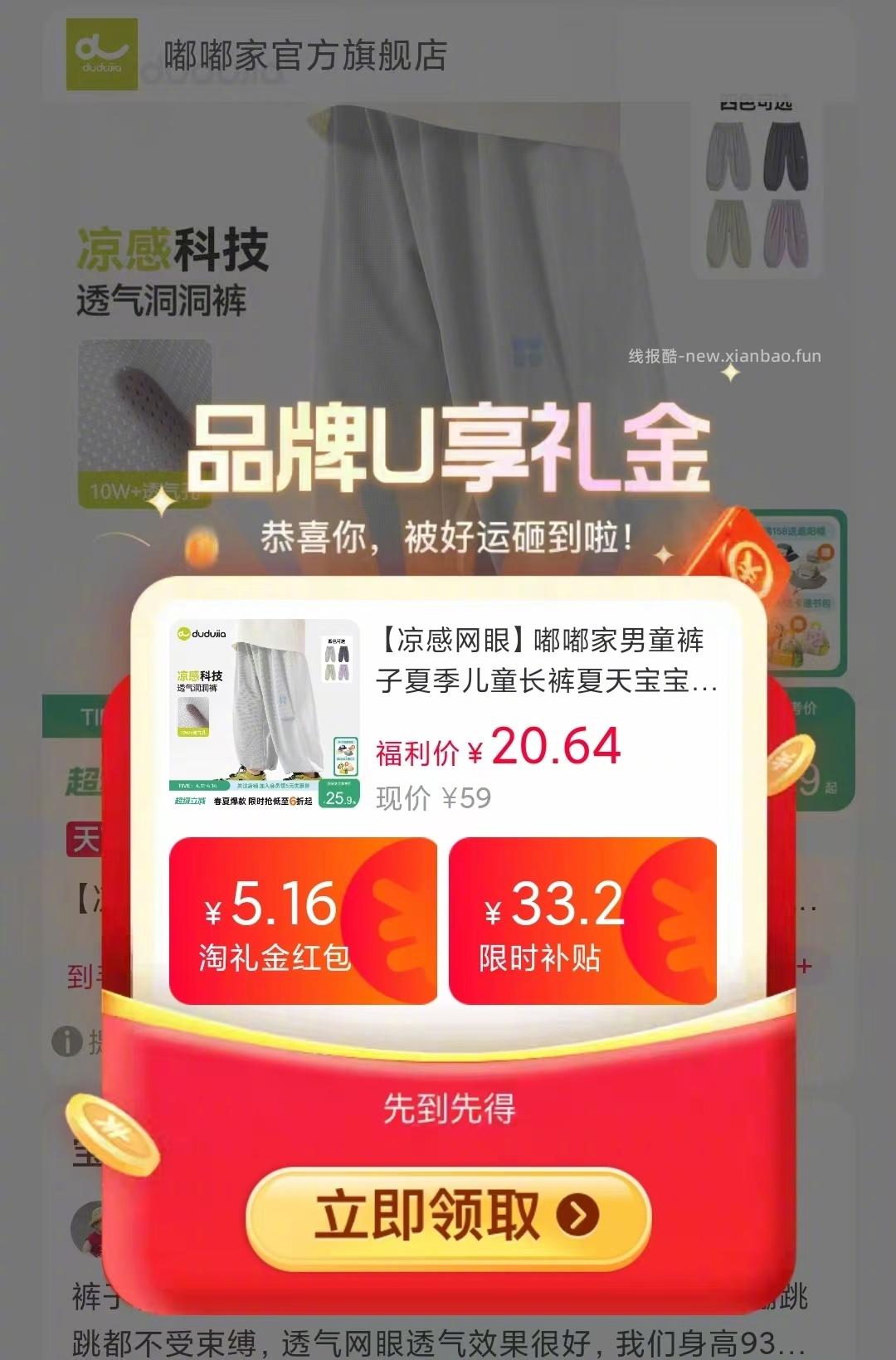Viewport: 896px width, 1360px height.
Task: Click the red 天 badge on the left side
Action: [x=85, y=841]
